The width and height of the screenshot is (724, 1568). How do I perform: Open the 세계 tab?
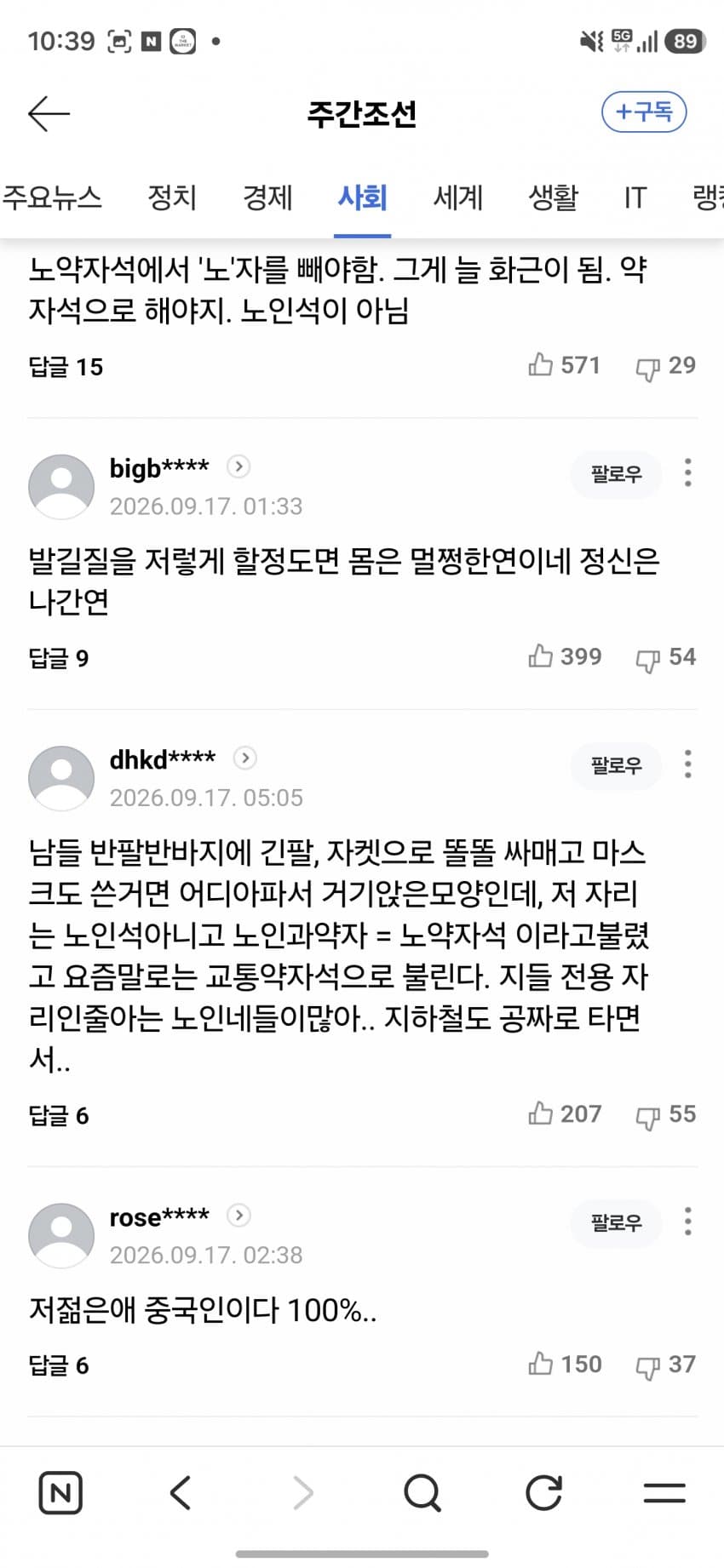pyautogui.click(x=458, y=197)
